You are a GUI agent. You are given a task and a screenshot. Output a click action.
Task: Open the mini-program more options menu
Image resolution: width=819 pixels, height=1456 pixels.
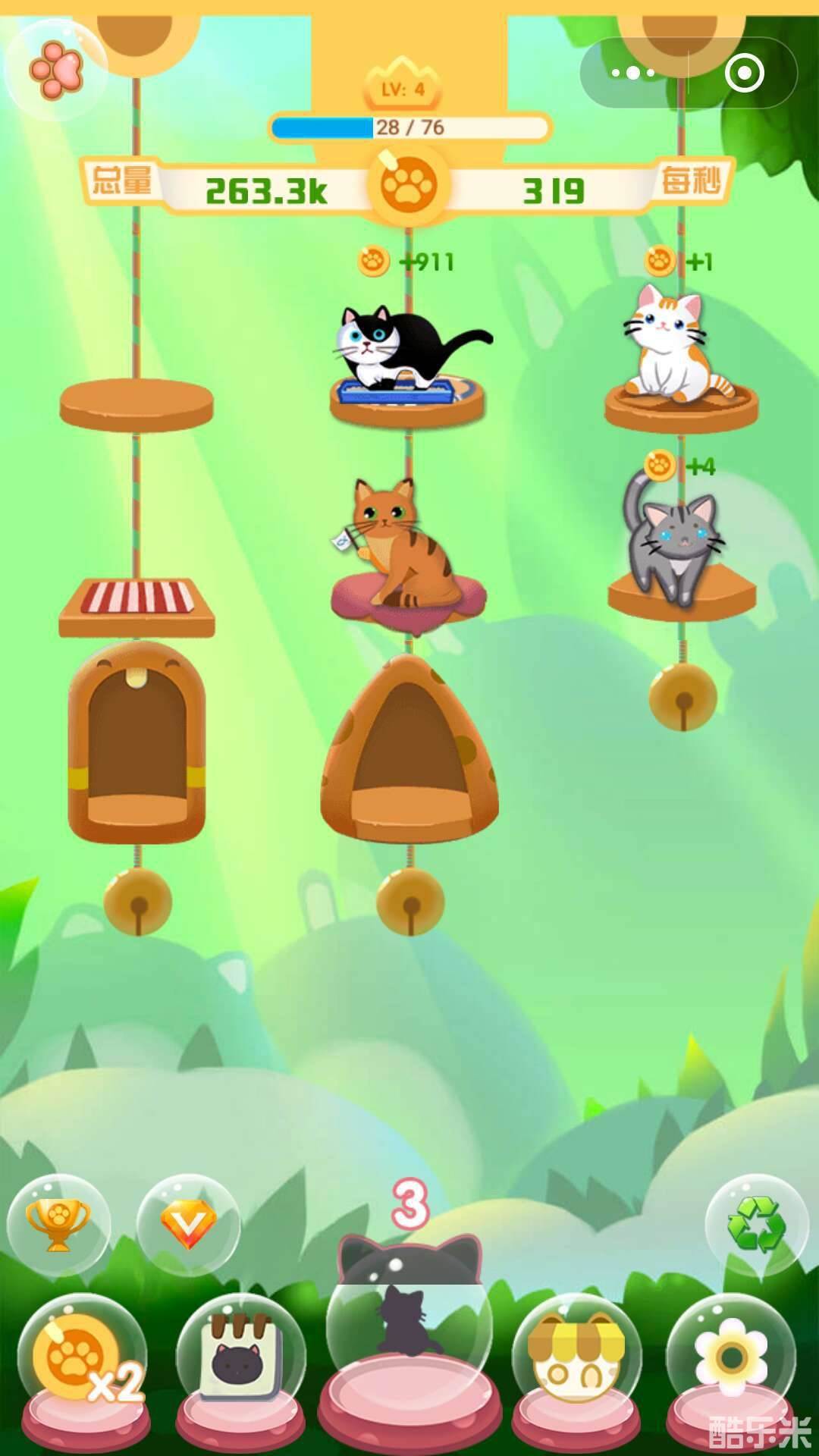point(634,73)
